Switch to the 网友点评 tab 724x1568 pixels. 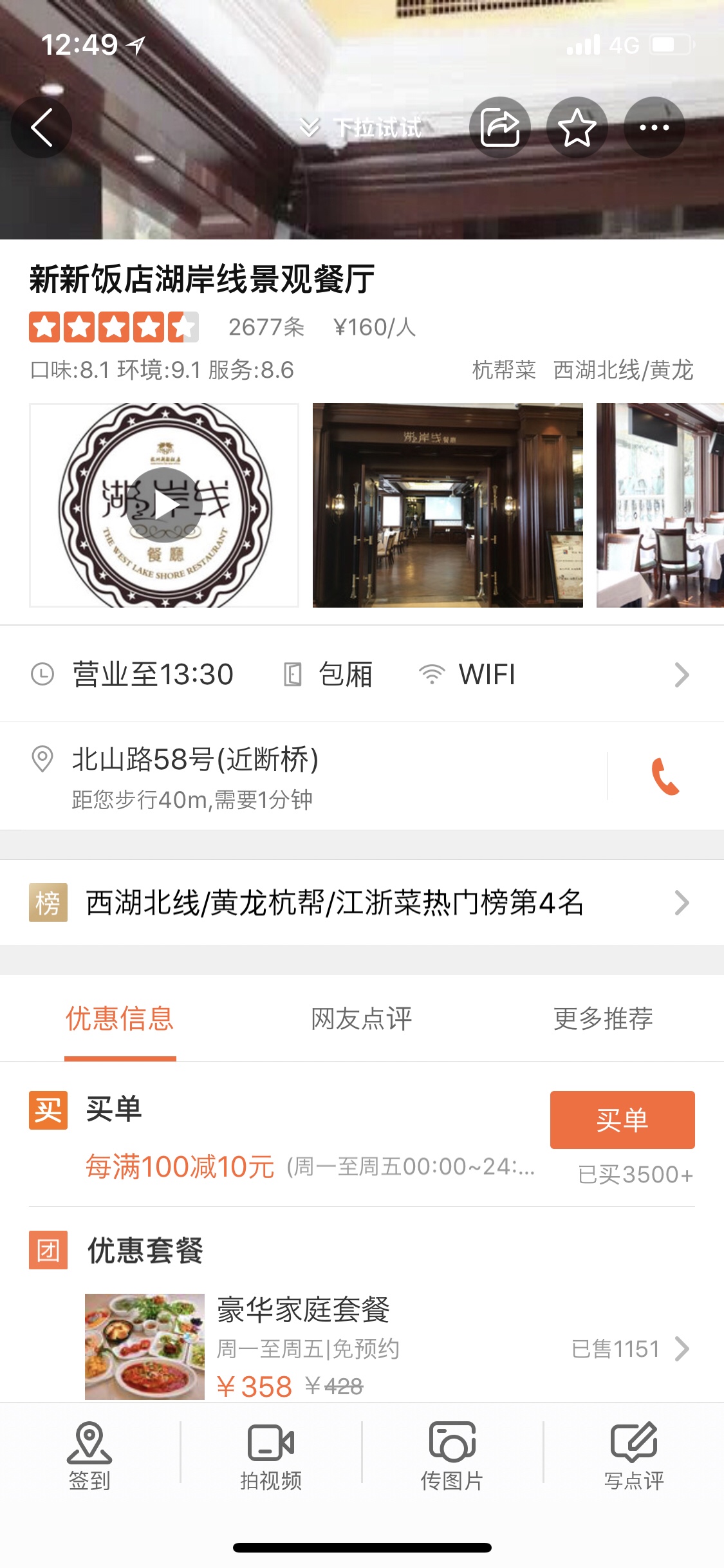point(362,1019)
